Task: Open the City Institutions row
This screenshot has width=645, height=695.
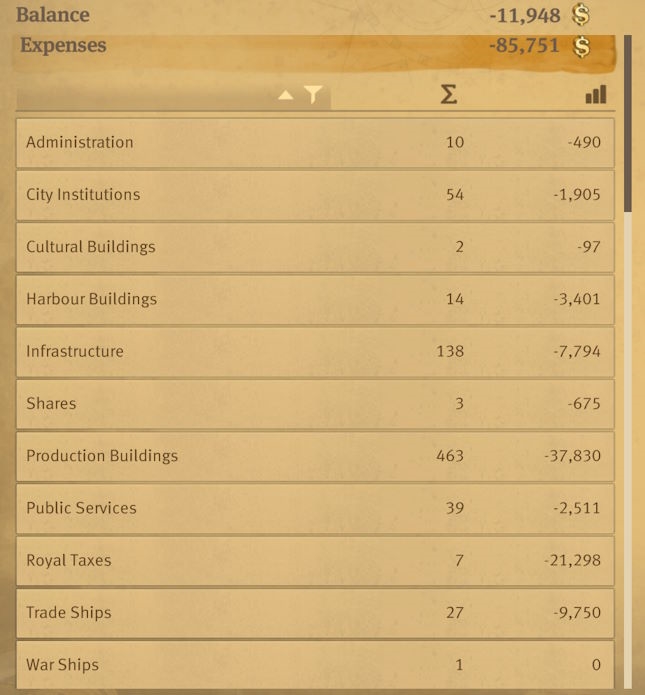Action: (314, 195)
